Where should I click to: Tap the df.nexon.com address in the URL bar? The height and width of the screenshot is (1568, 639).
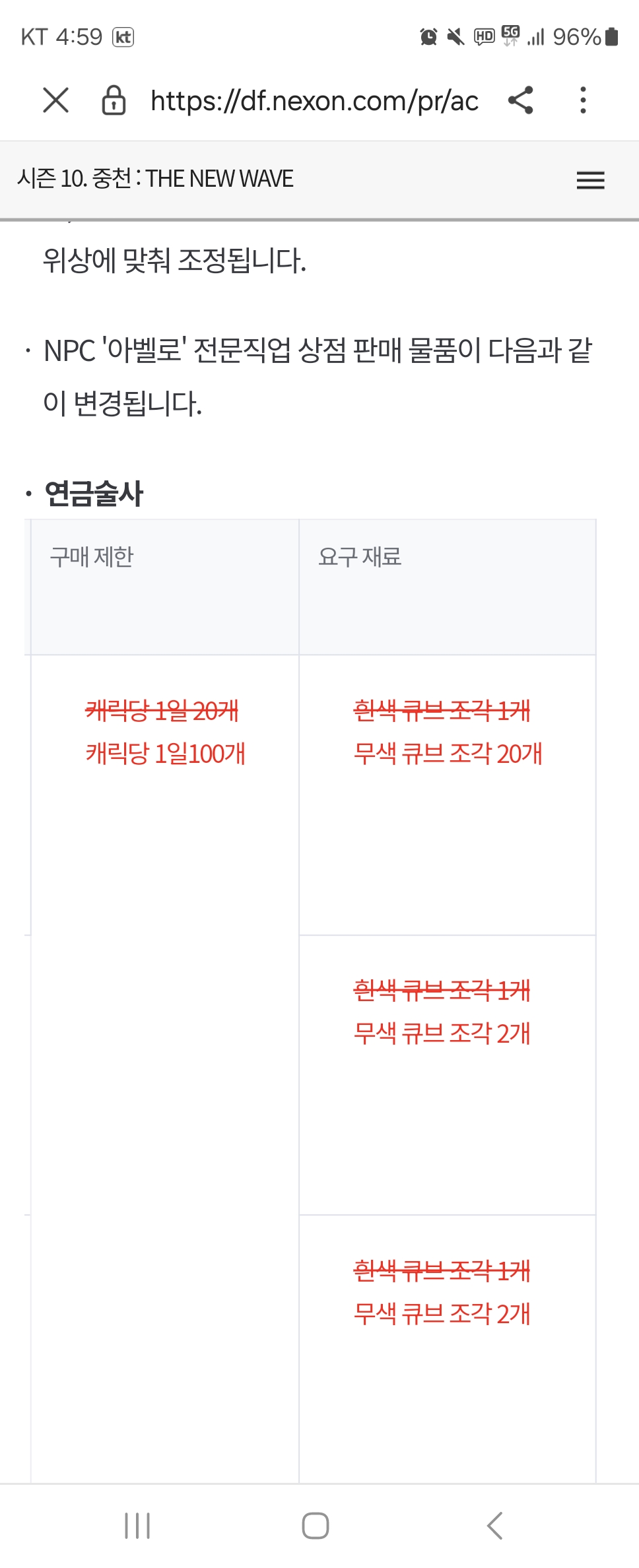(314, 101)
